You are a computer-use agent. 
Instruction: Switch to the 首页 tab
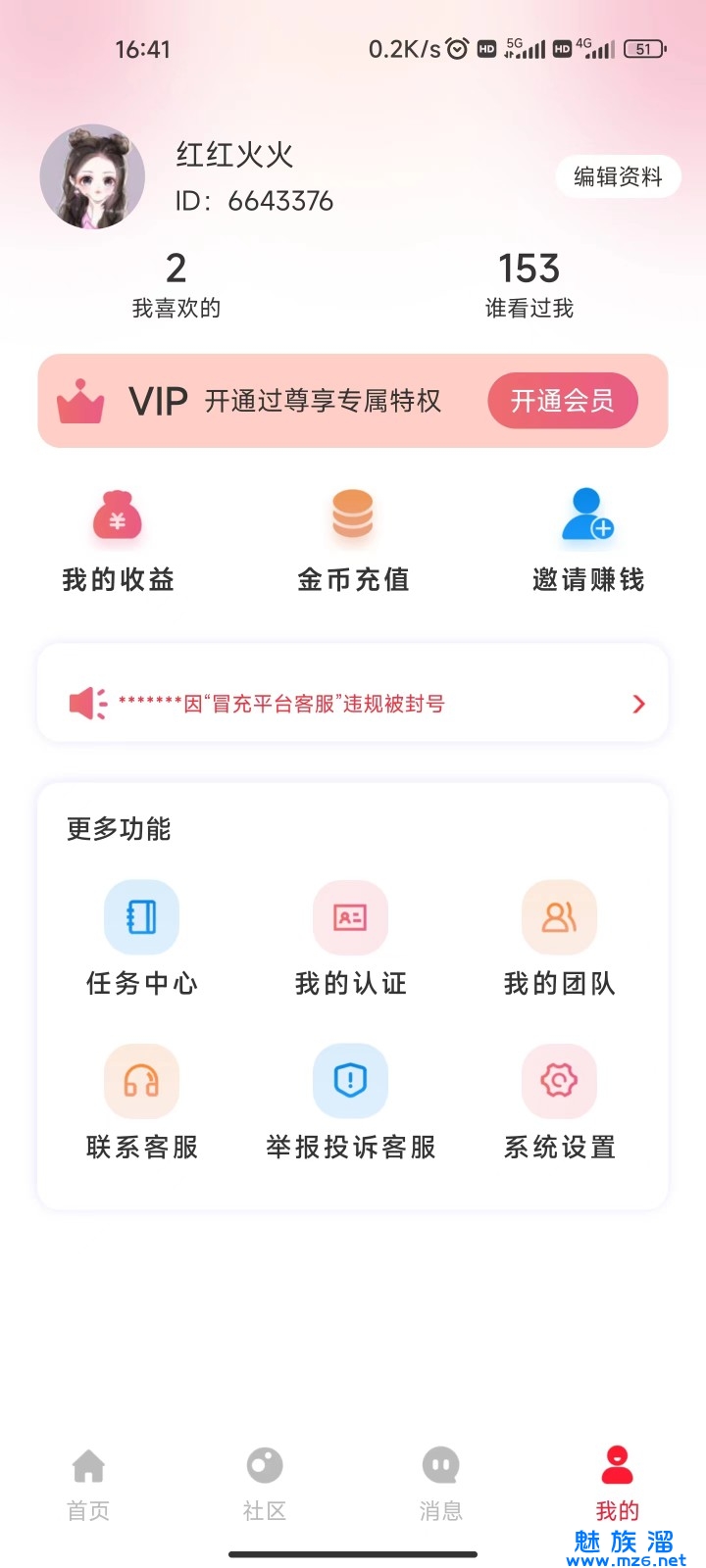pos(88,1484)
